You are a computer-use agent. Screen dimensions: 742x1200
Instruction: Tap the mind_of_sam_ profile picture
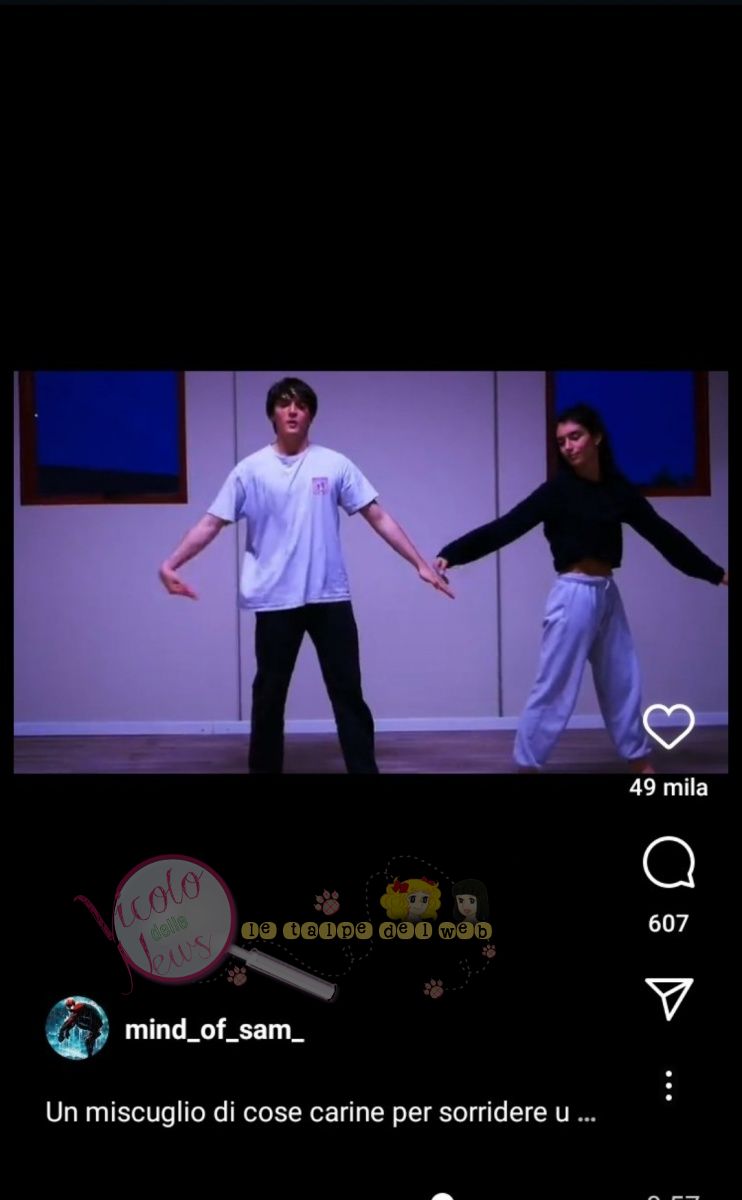pyautogui.click(x=77, y=1028)
